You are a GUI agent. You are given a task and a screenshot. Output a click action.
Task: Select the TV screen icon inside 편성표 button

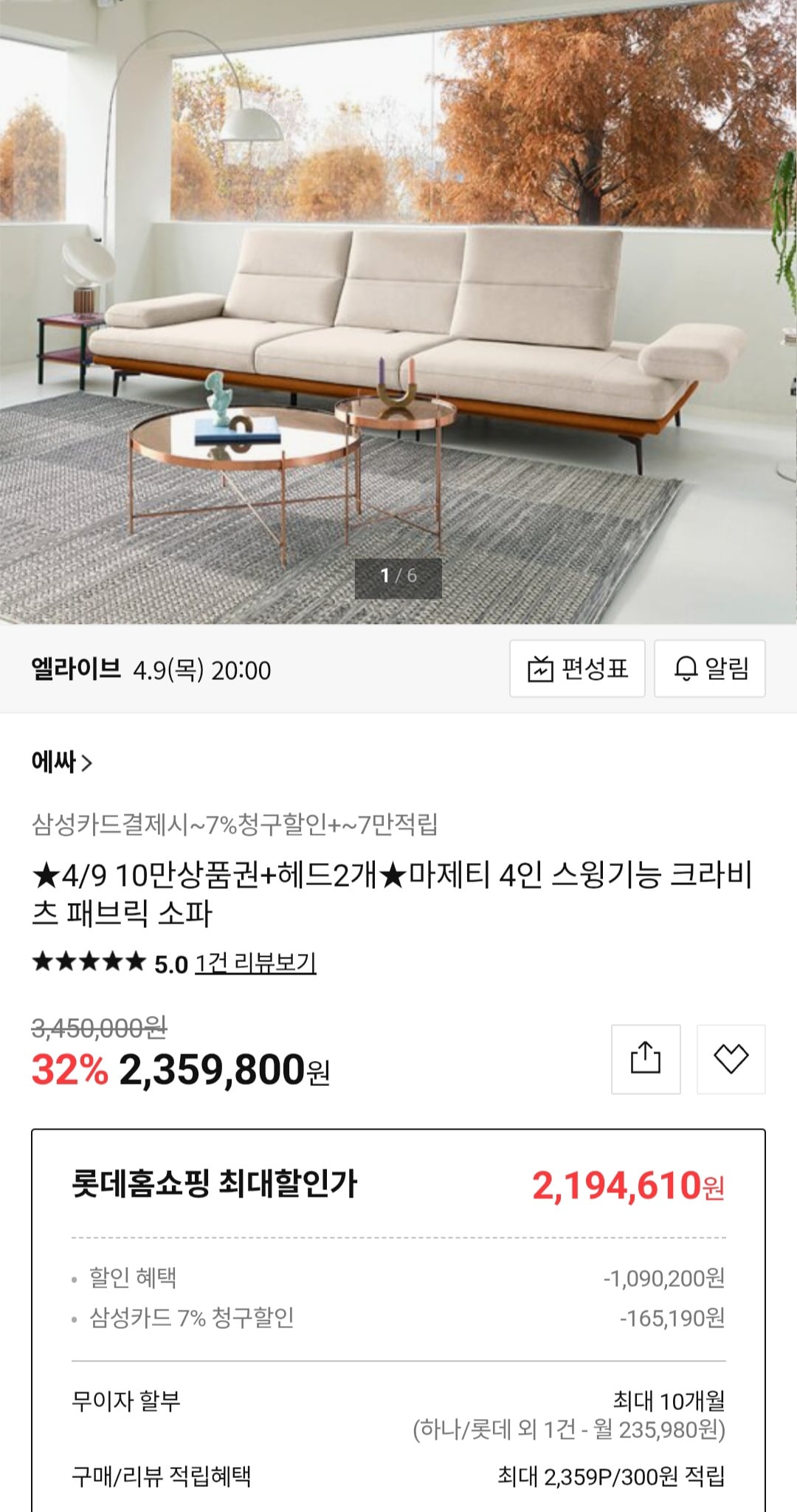tap(541, 670)
